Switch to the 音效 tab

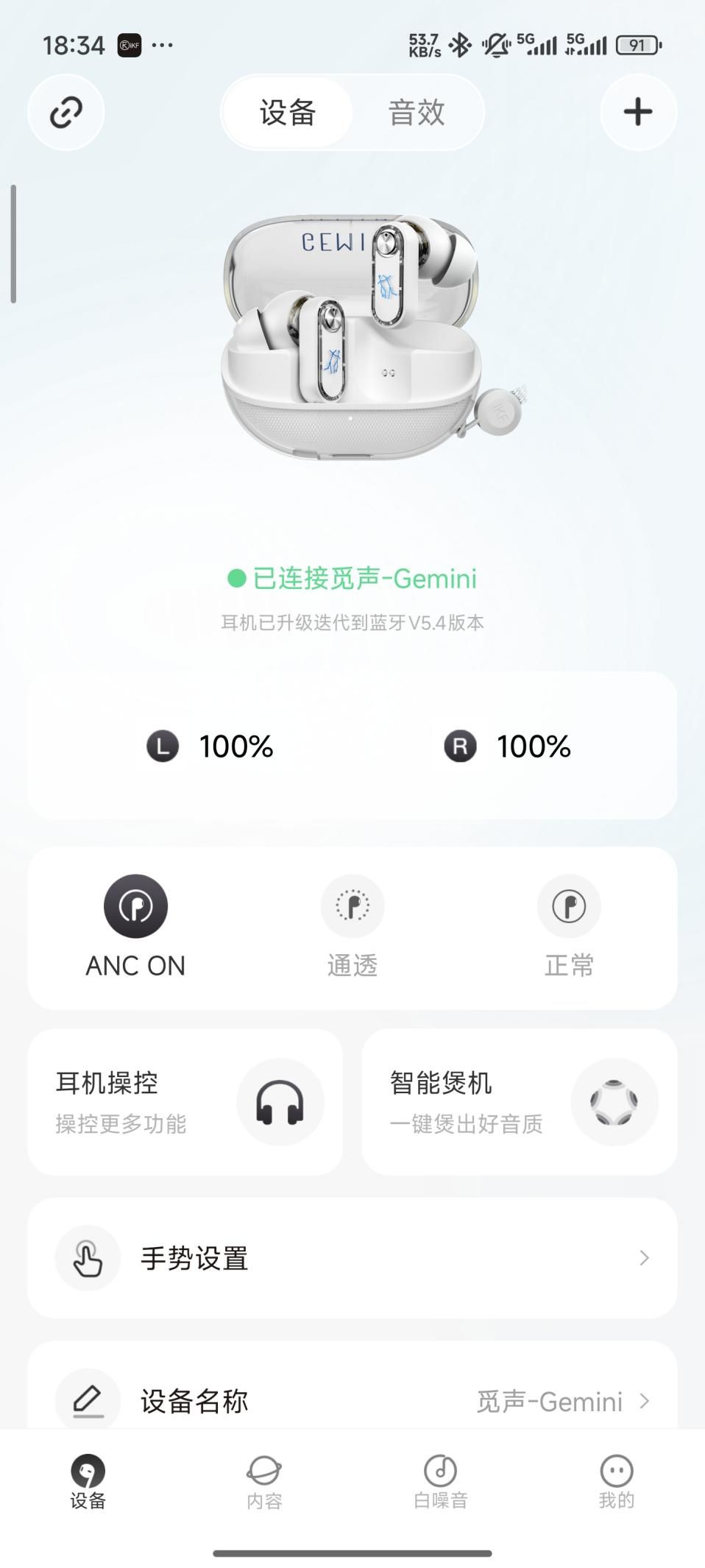point(417,113)
